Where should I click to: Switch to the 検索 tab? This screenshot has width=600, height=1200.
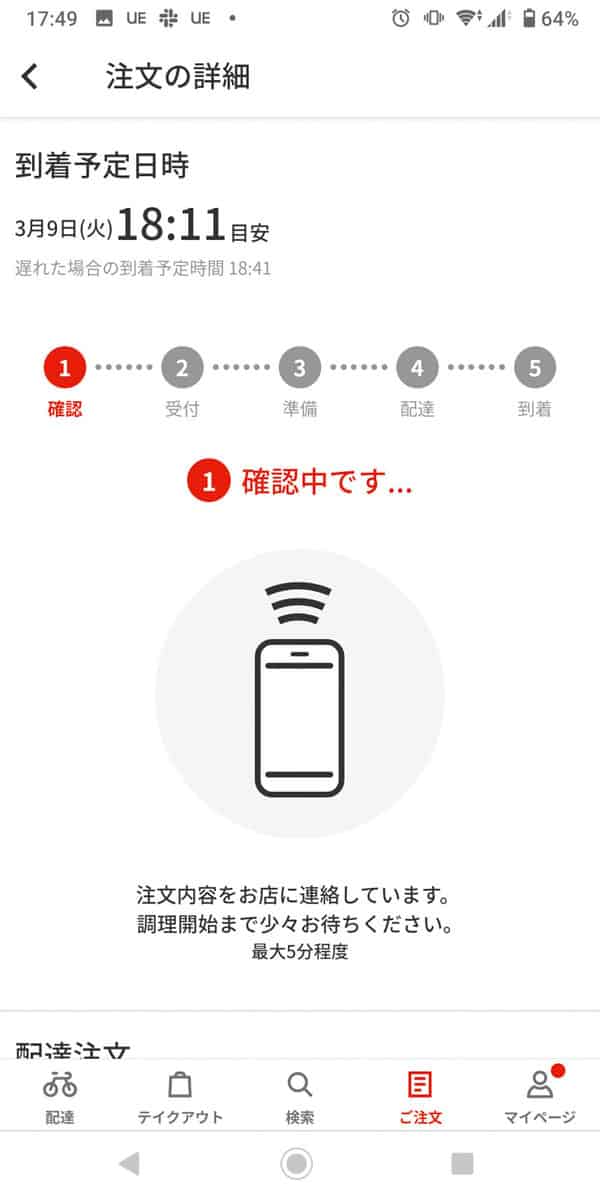point(300,1097)
